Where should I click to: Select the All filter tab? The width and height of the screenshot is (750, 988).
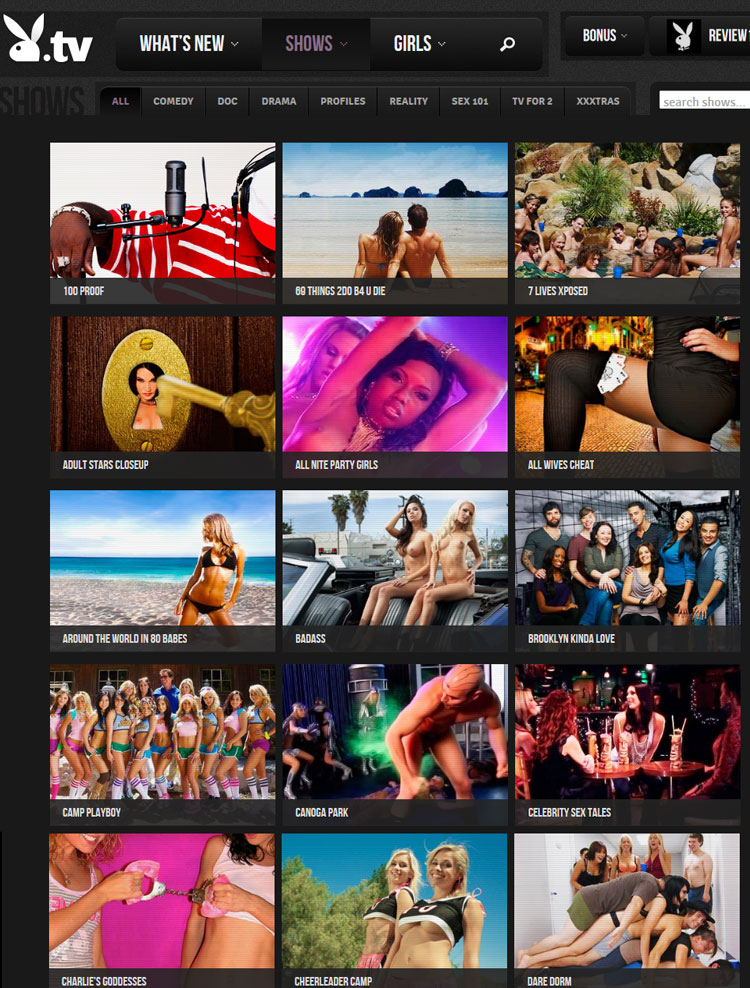[120, 101]
